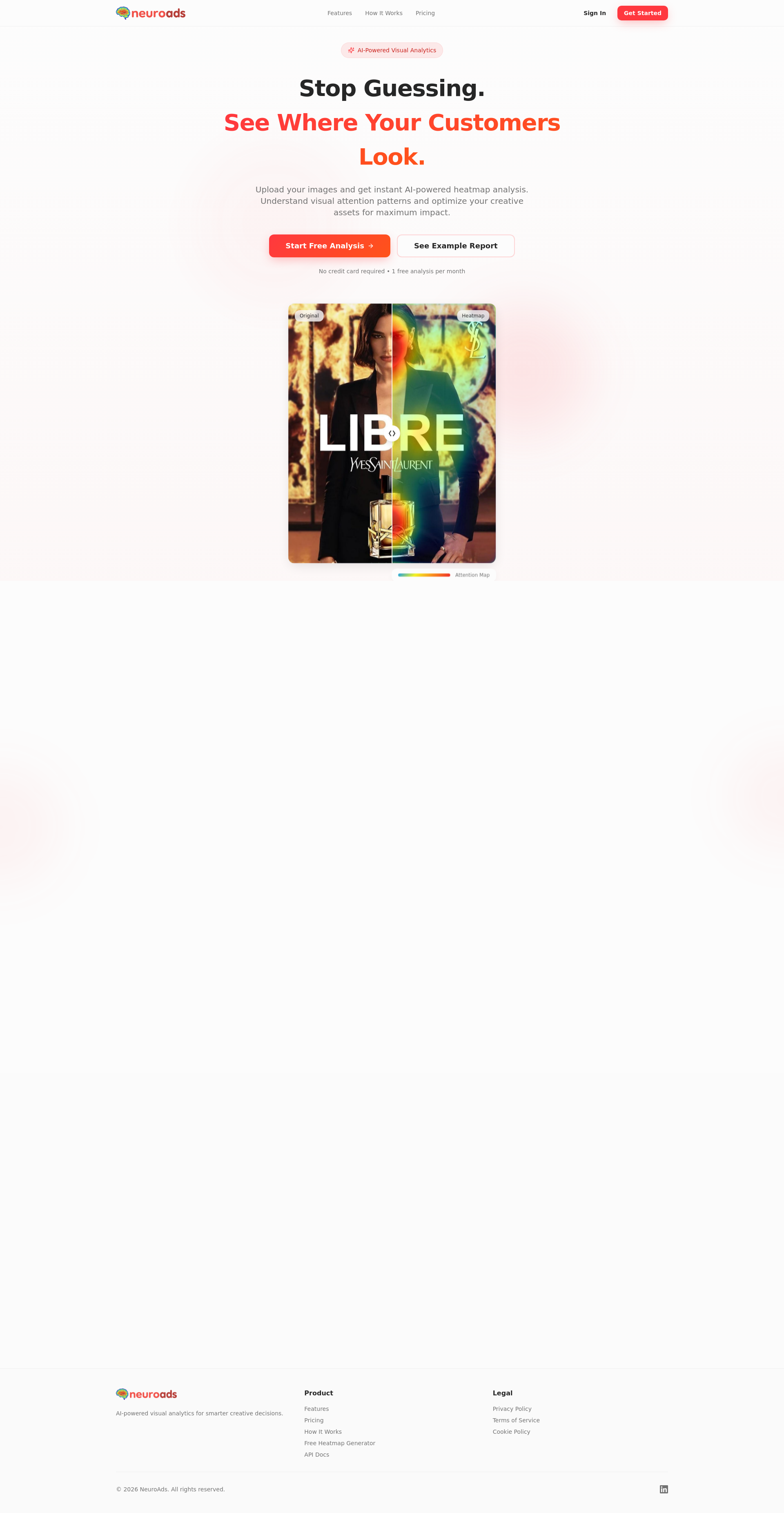Open the footer Features link
This screenshot has height=1513, width=784.
click(x=316, y=1408)
